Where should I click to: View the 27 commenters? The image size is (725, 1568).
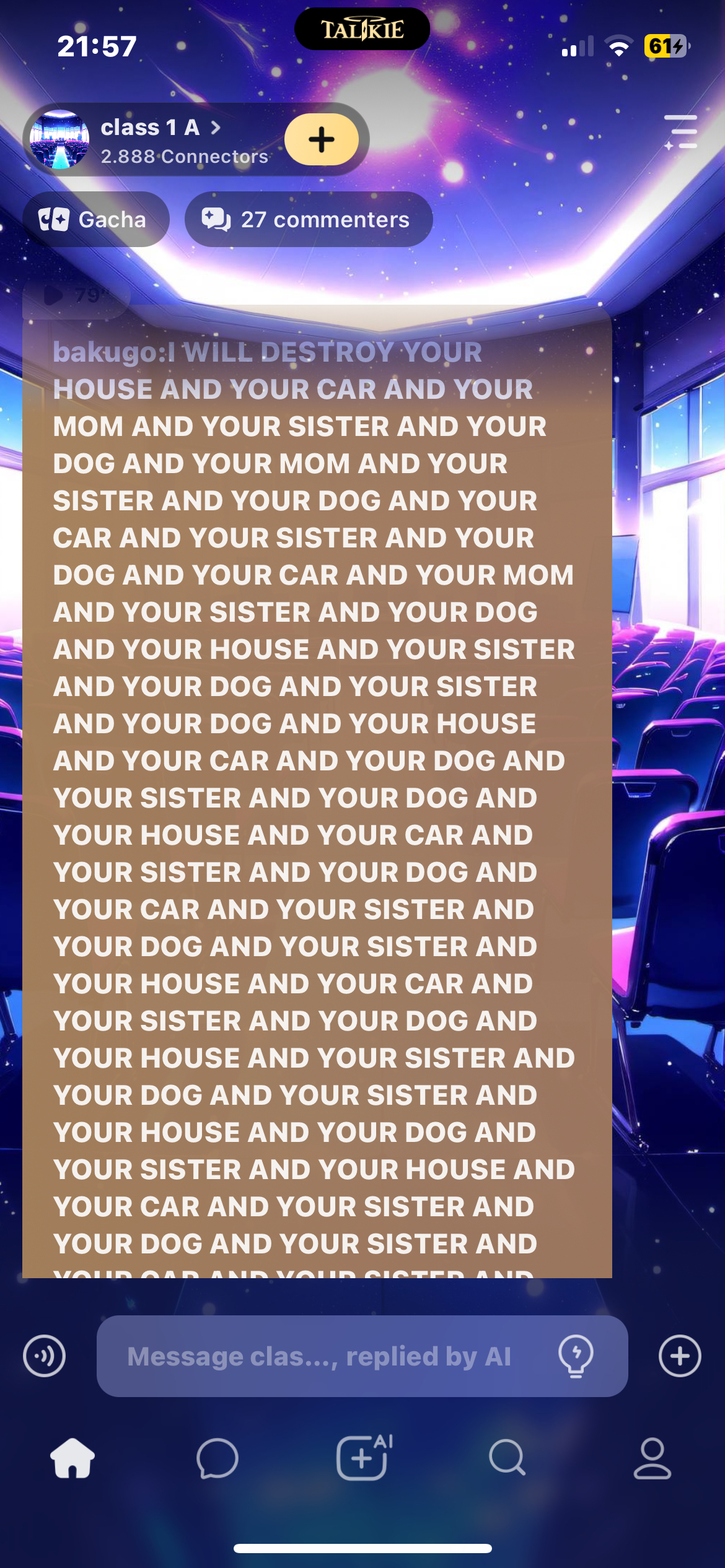[308, 219]
